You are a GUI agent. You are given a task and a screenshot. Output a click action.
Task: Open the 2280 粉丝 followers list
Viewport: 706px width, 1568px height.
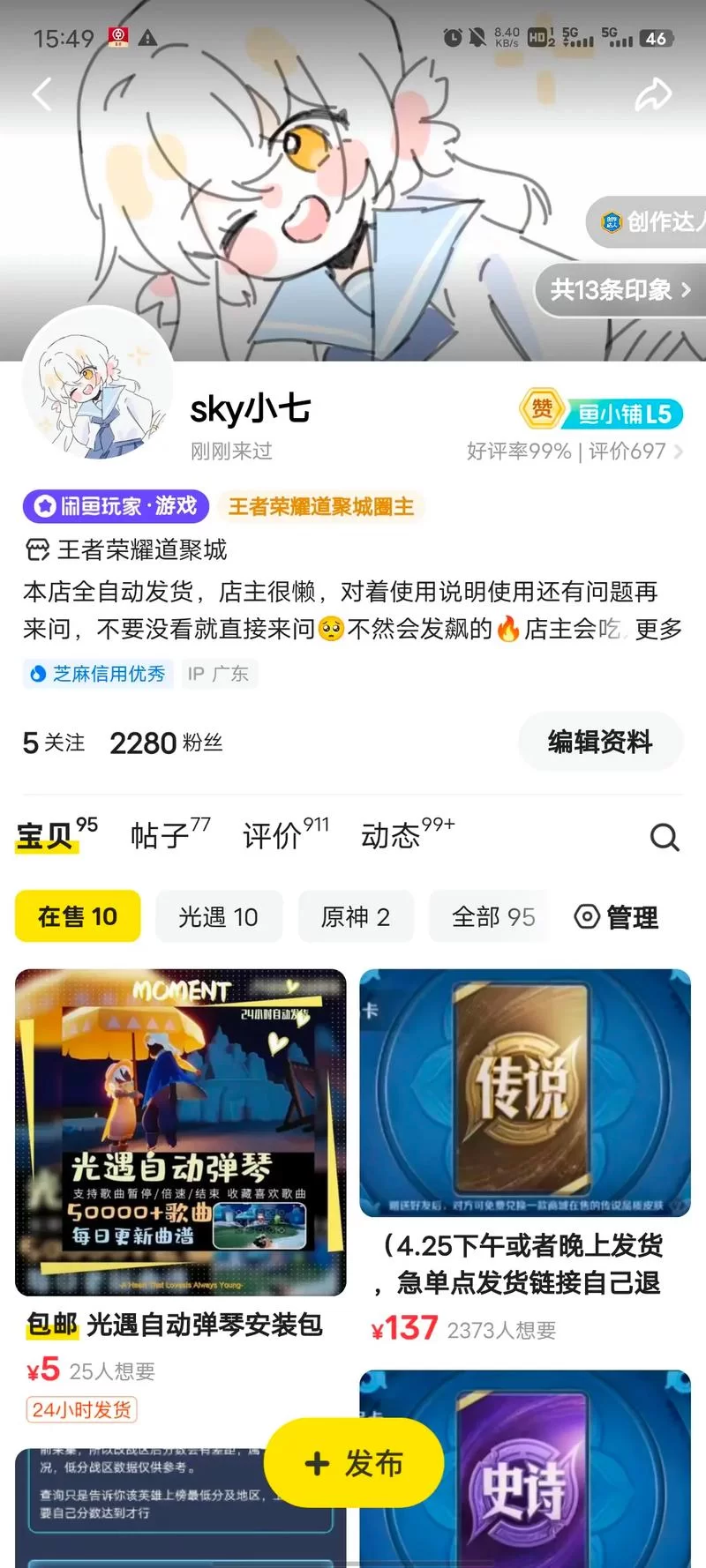click(167, 743)
